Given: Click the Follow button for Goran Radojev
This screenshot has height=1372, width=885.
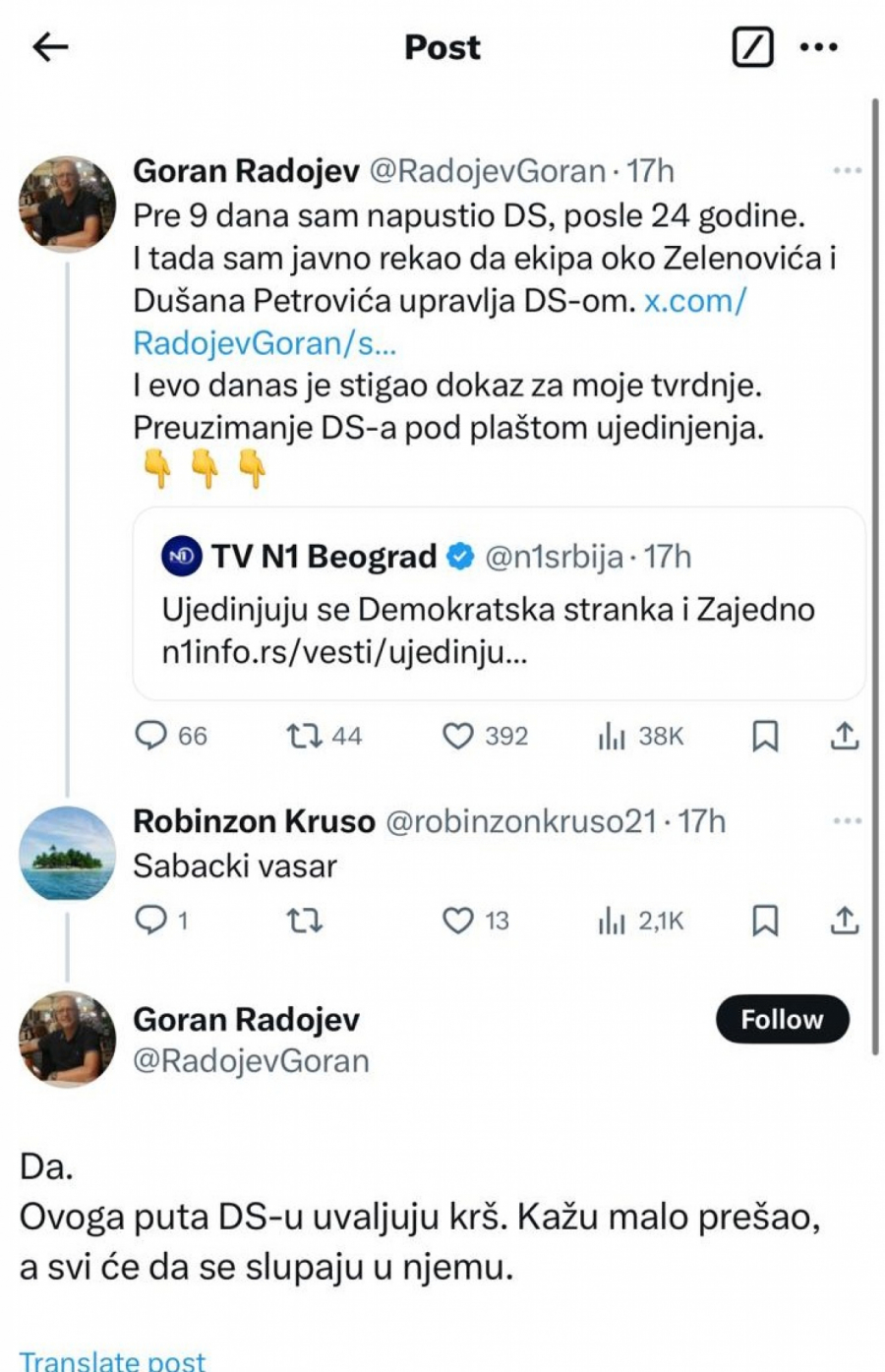Looking at the screenshot, I should coord(782,1020).
